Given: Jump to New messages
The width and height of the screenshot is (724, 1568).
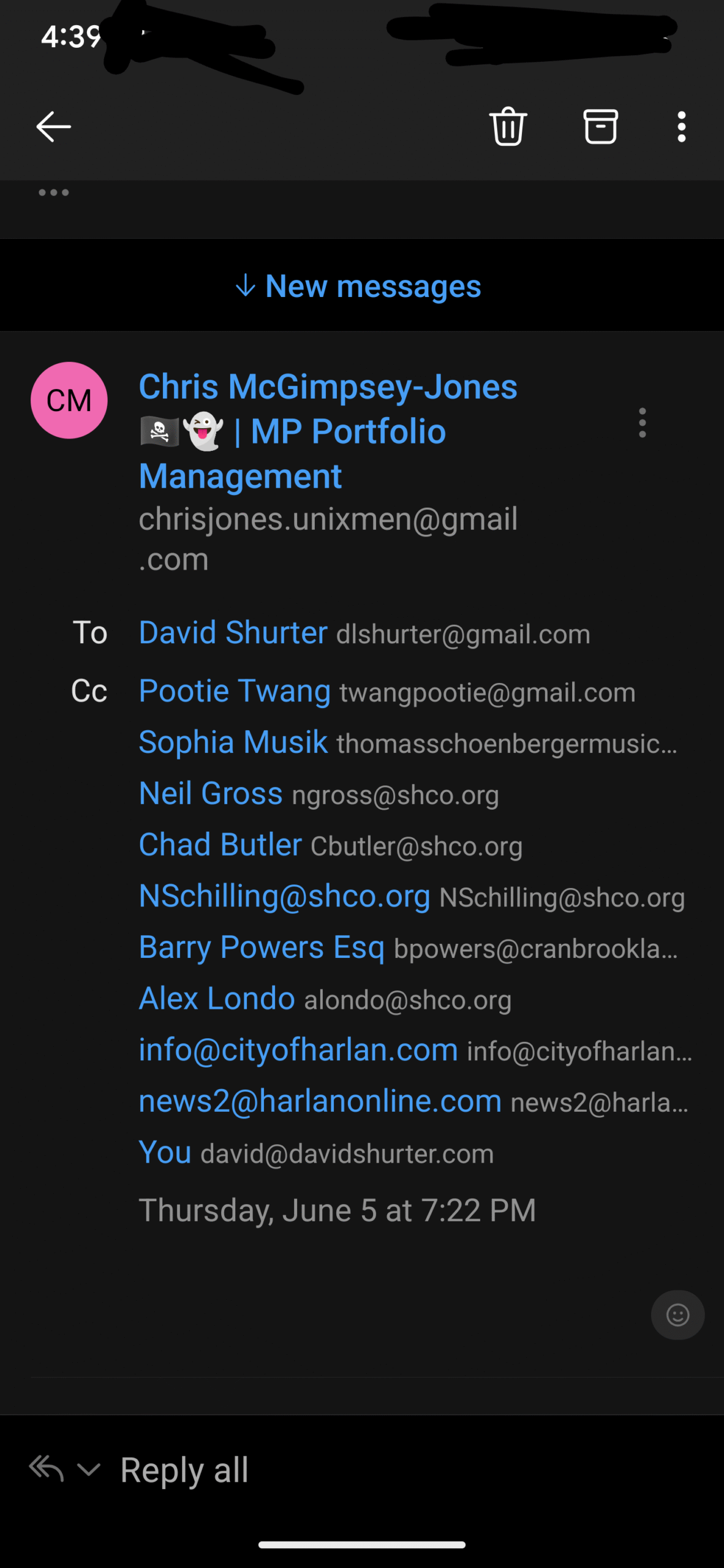Looking at the screenshot, I should [x=358, y=286].
